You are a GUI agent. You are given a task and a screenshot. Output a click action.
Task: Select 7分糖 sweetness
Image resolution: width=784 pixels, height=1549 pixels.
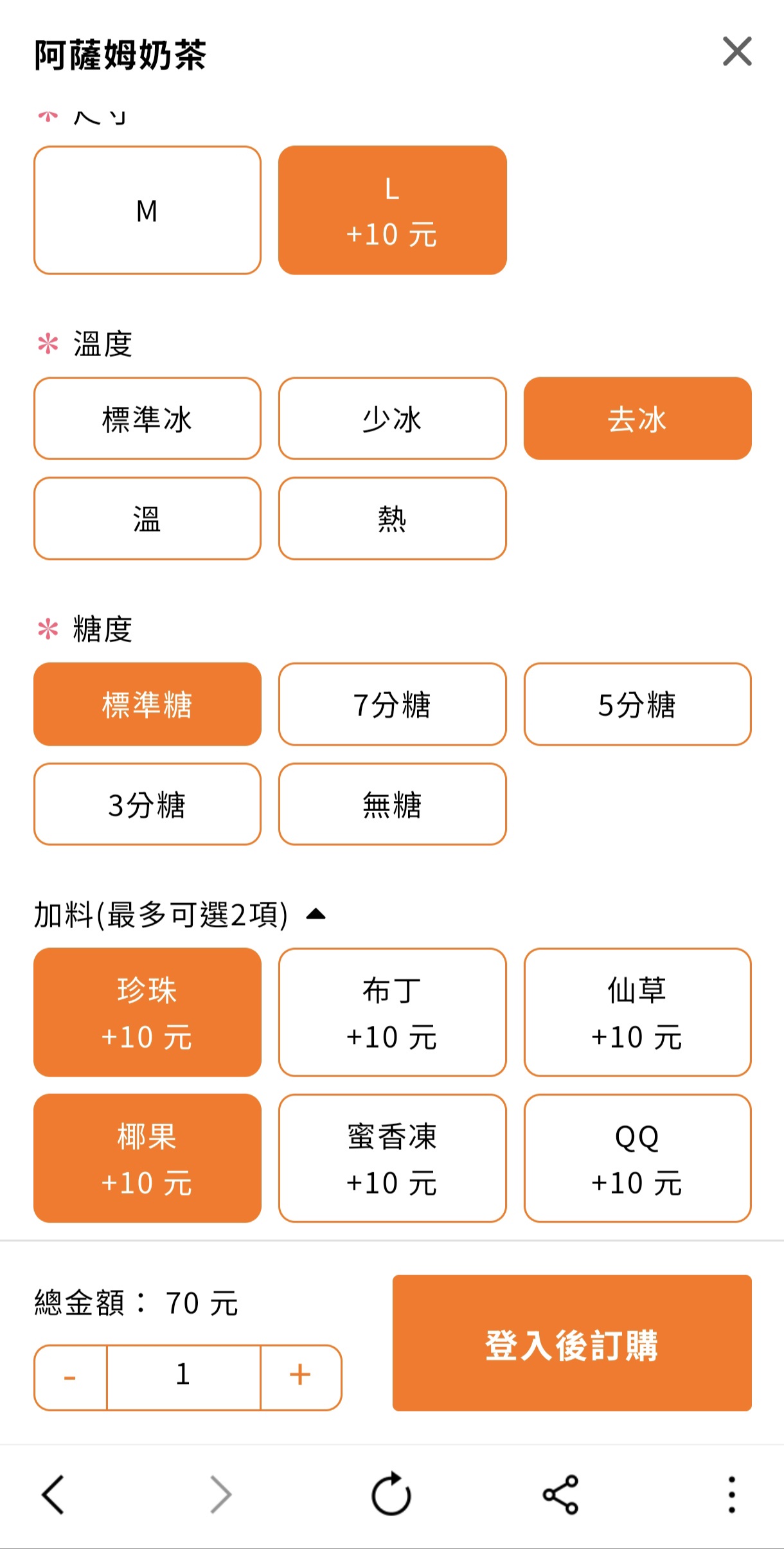[x=392, y=704]
